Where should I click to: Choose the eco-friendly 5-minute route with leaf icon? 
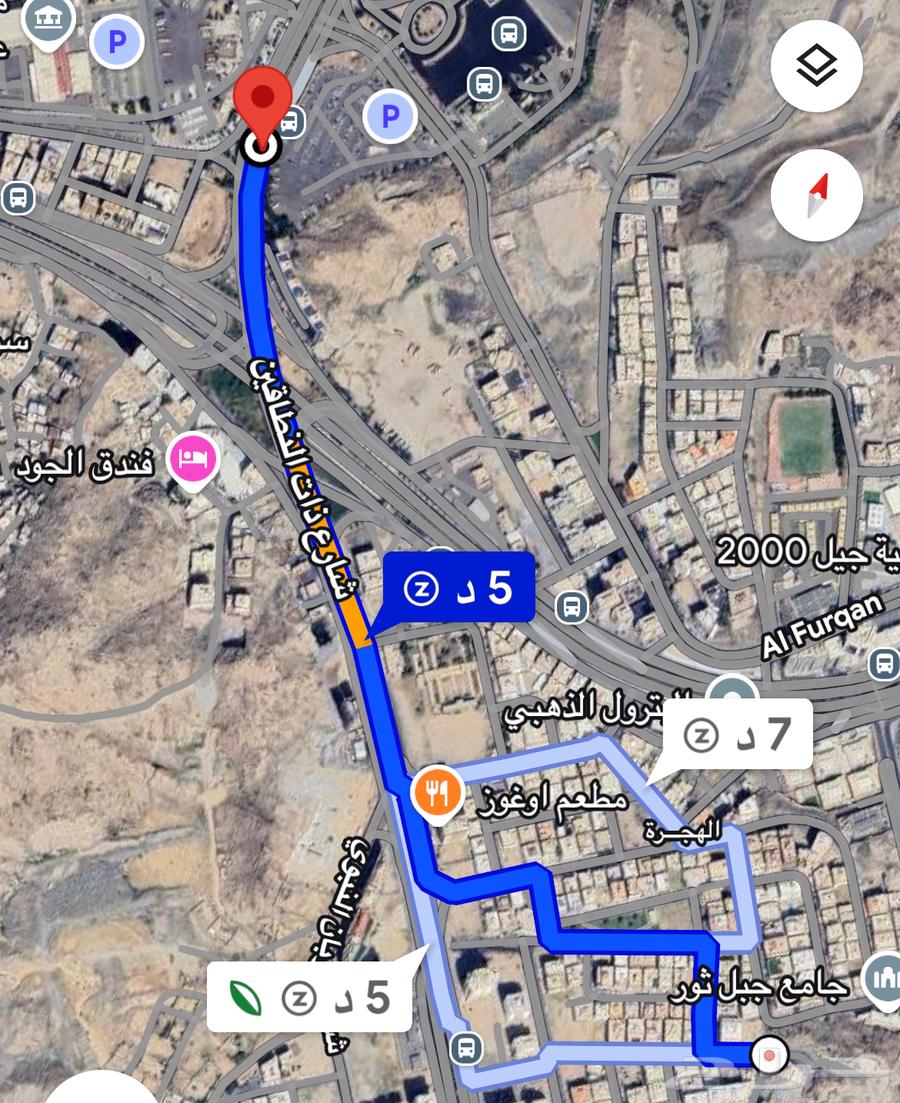tap(310, 998)
